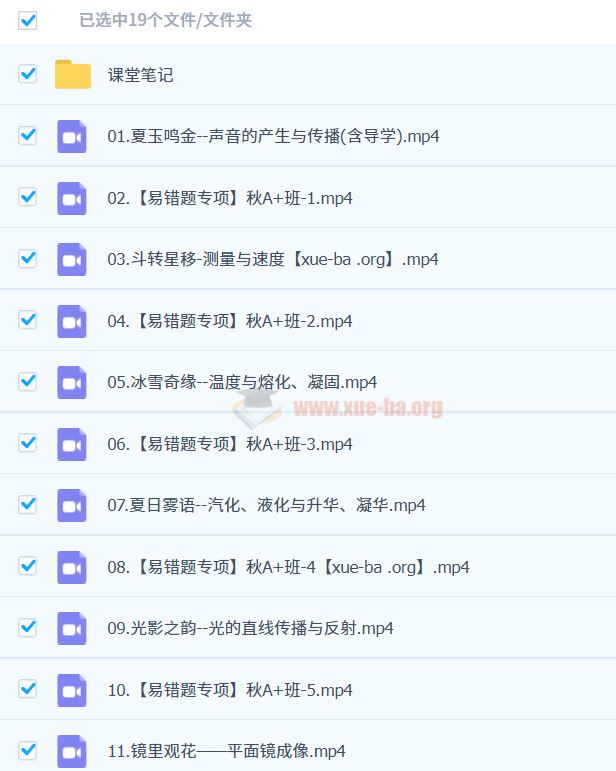Open 07.夏日雾语--汽化、液化与升华 video
The width and height of the screenshot is (616, 771).
click(266, 505)
